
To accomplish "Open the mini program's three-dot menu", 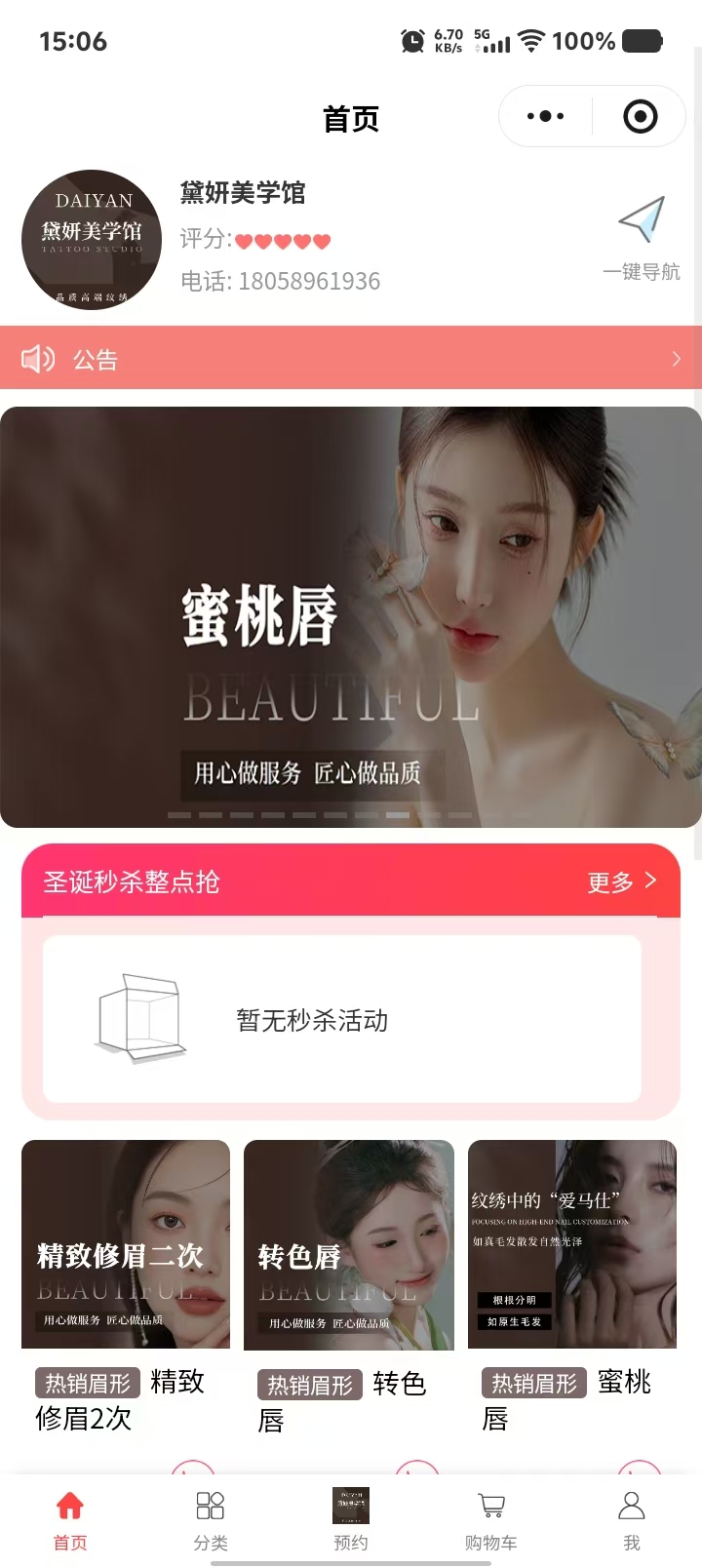I will click(545, 117).
